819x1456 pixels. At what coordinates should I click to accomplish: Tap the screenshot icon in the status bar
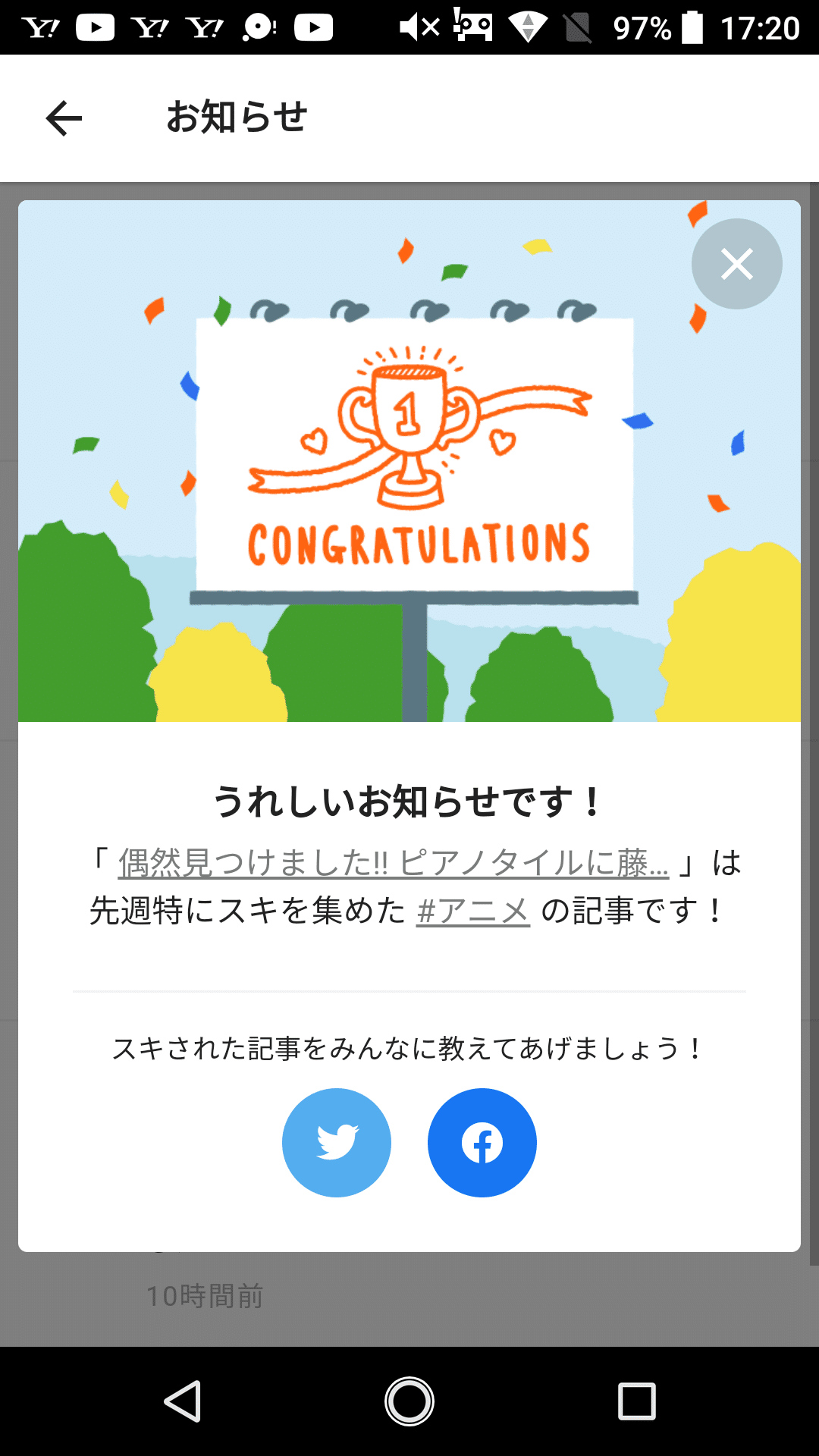tap(472, 27)
